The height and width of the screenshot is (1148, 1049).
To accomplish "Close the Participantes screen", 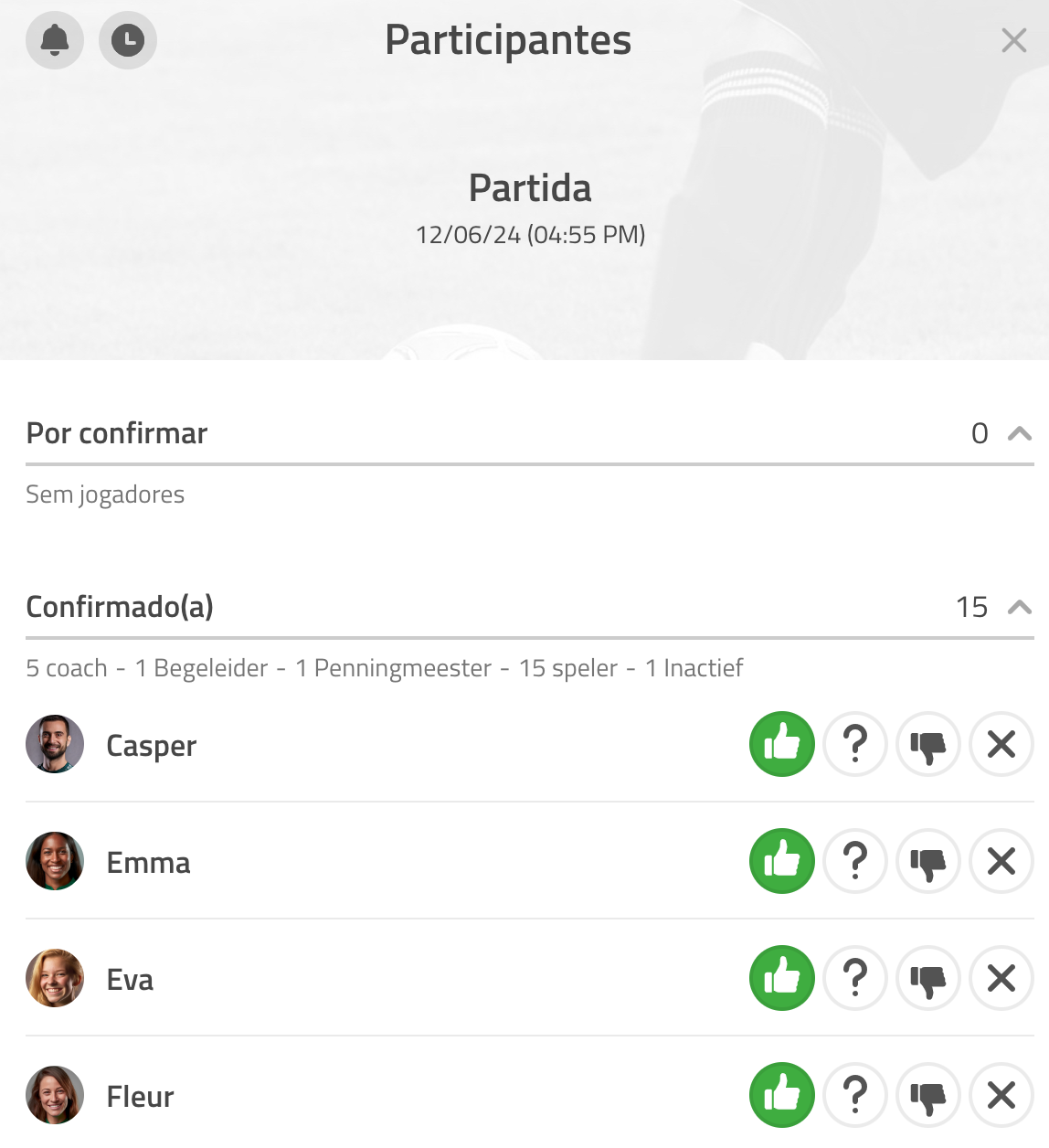I will 1013,40.
